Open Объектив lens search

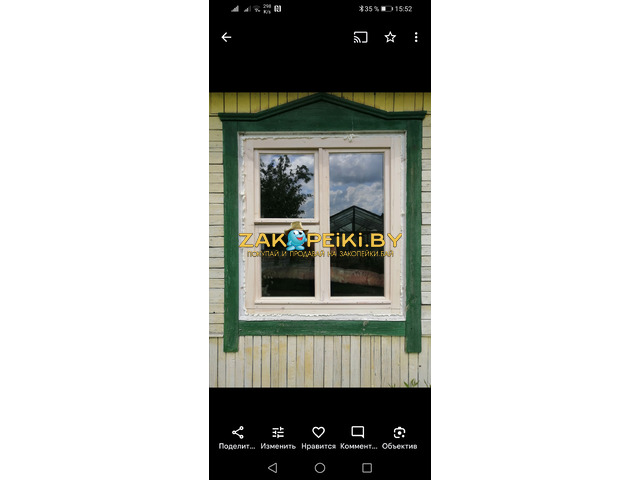[x=399, y=436]
